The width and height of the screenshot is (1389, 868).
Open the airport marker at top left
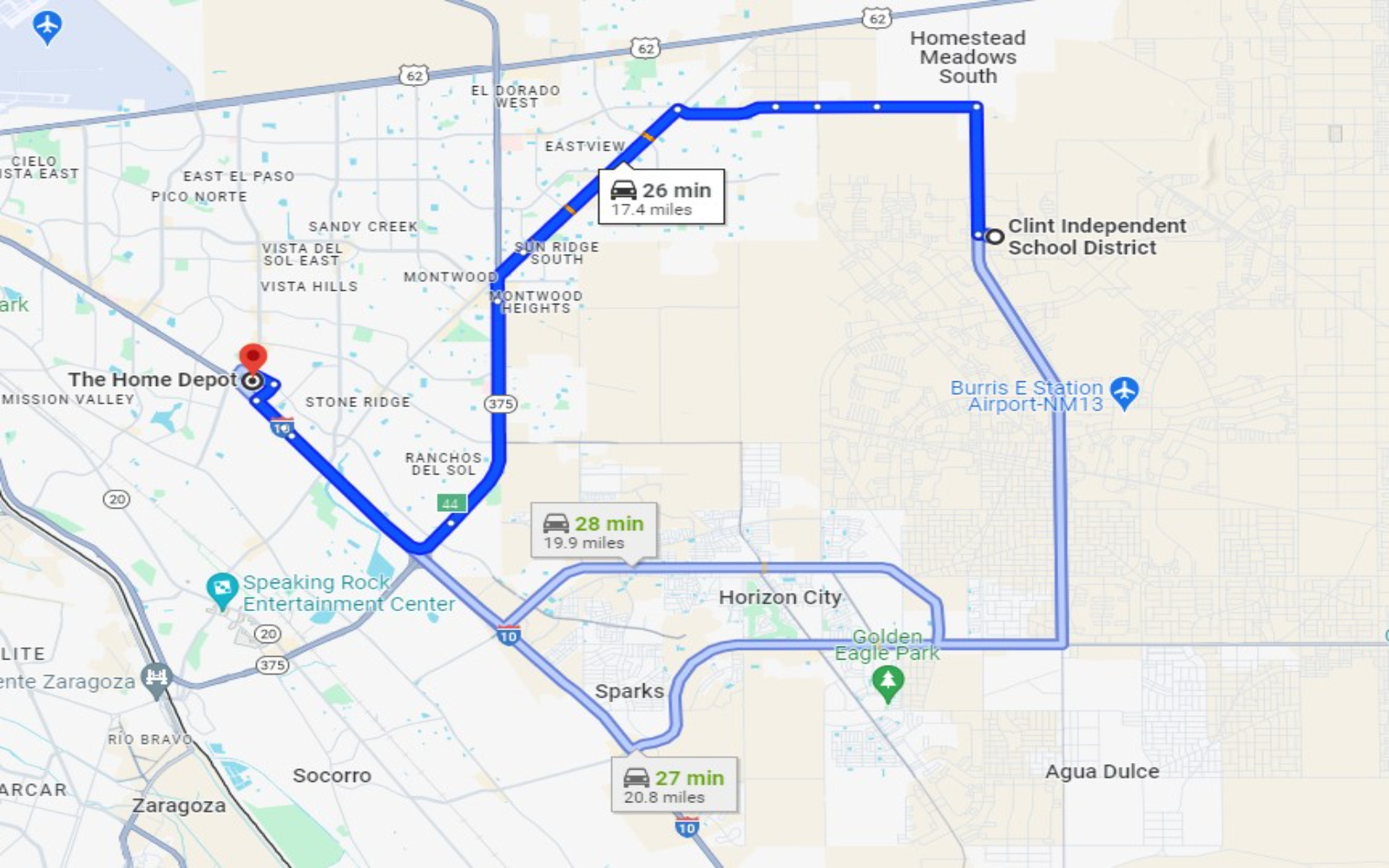point(47,27)
